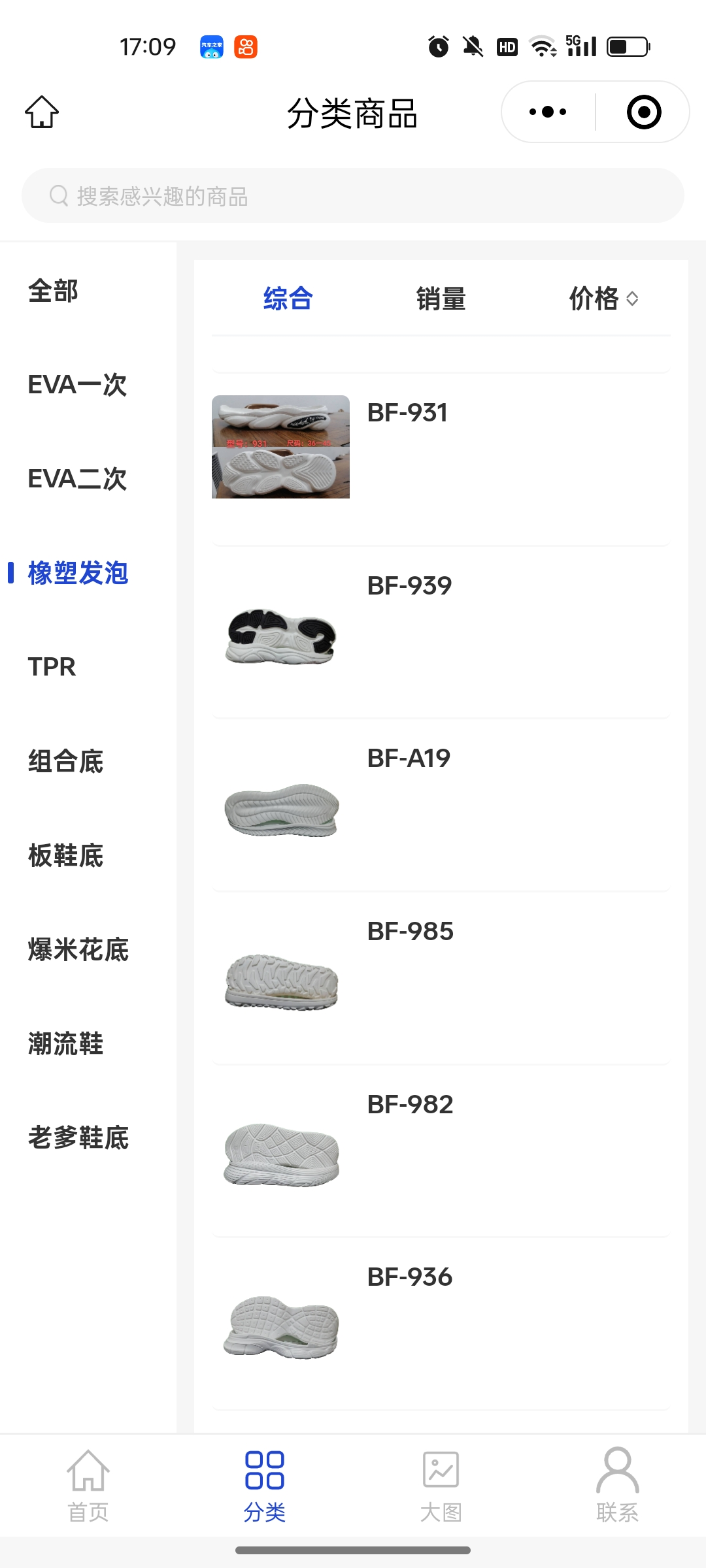The width and height of the screenshot is (706, 1568).
Task: Open the TPR category
Action: click(x=52, y=667)
